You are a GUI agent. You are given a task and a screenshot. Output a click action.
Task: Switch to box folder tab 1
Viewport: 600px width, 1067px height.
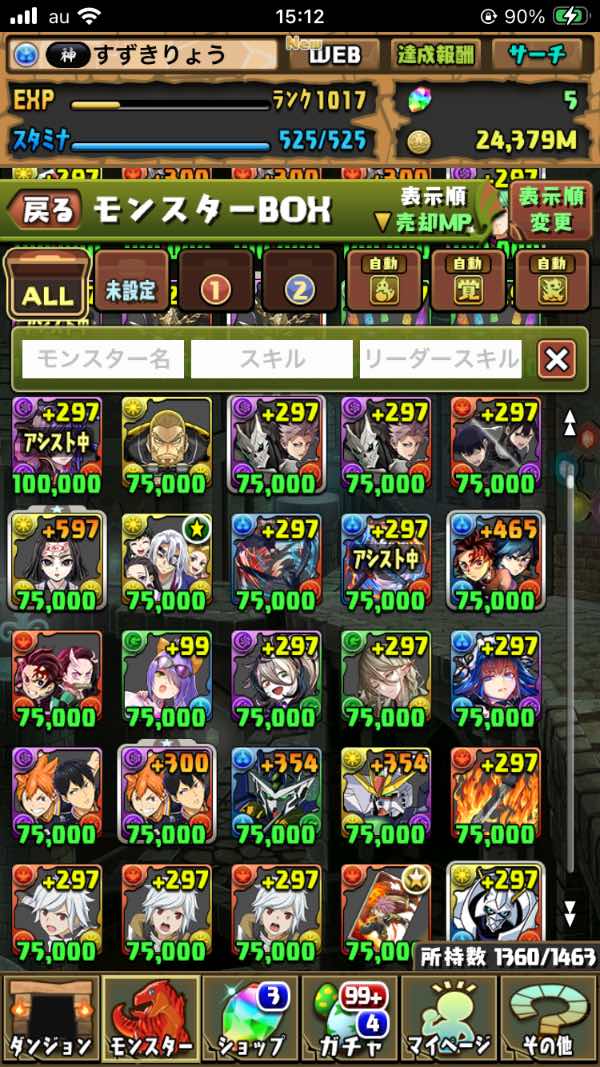[216, 288]
